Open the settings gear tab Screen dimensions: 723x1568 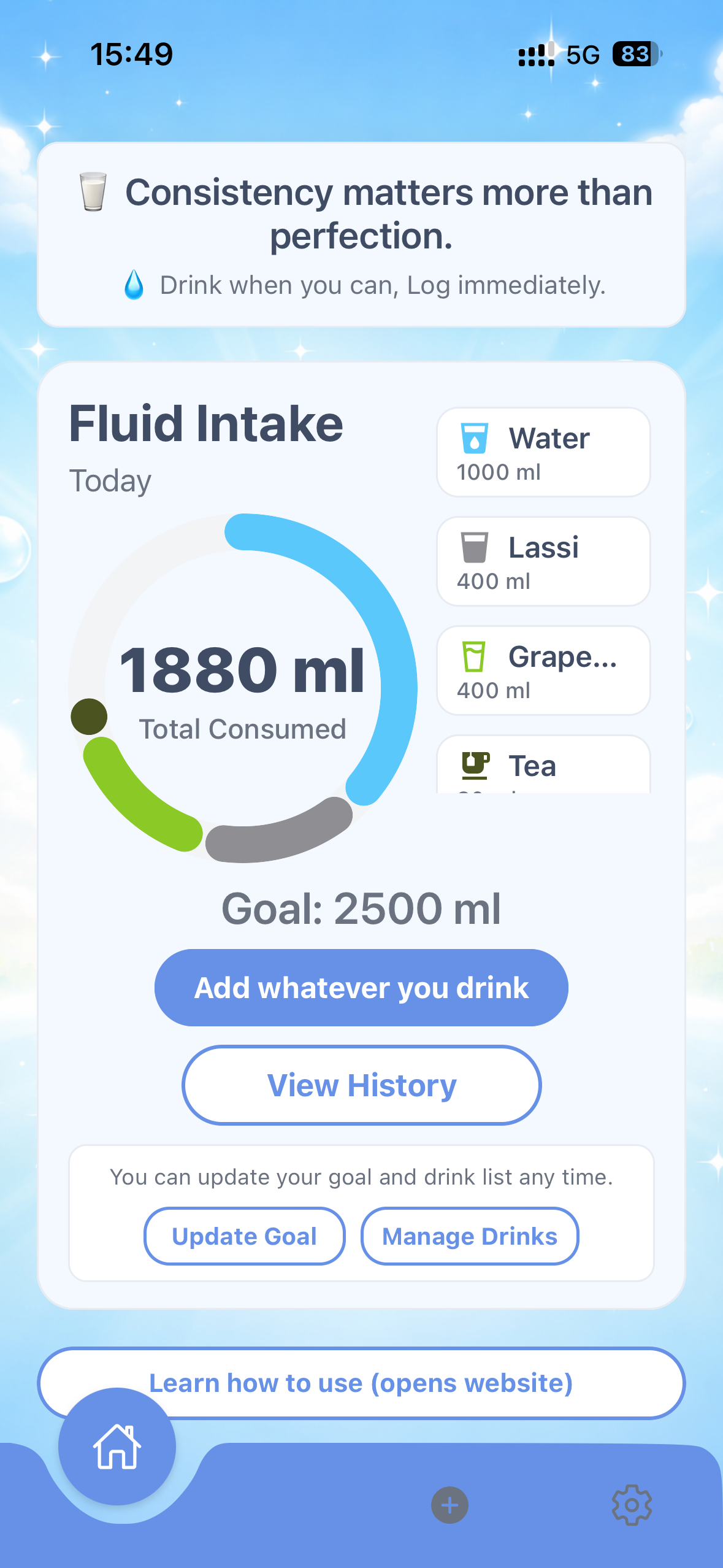(x=632, y=1505)
